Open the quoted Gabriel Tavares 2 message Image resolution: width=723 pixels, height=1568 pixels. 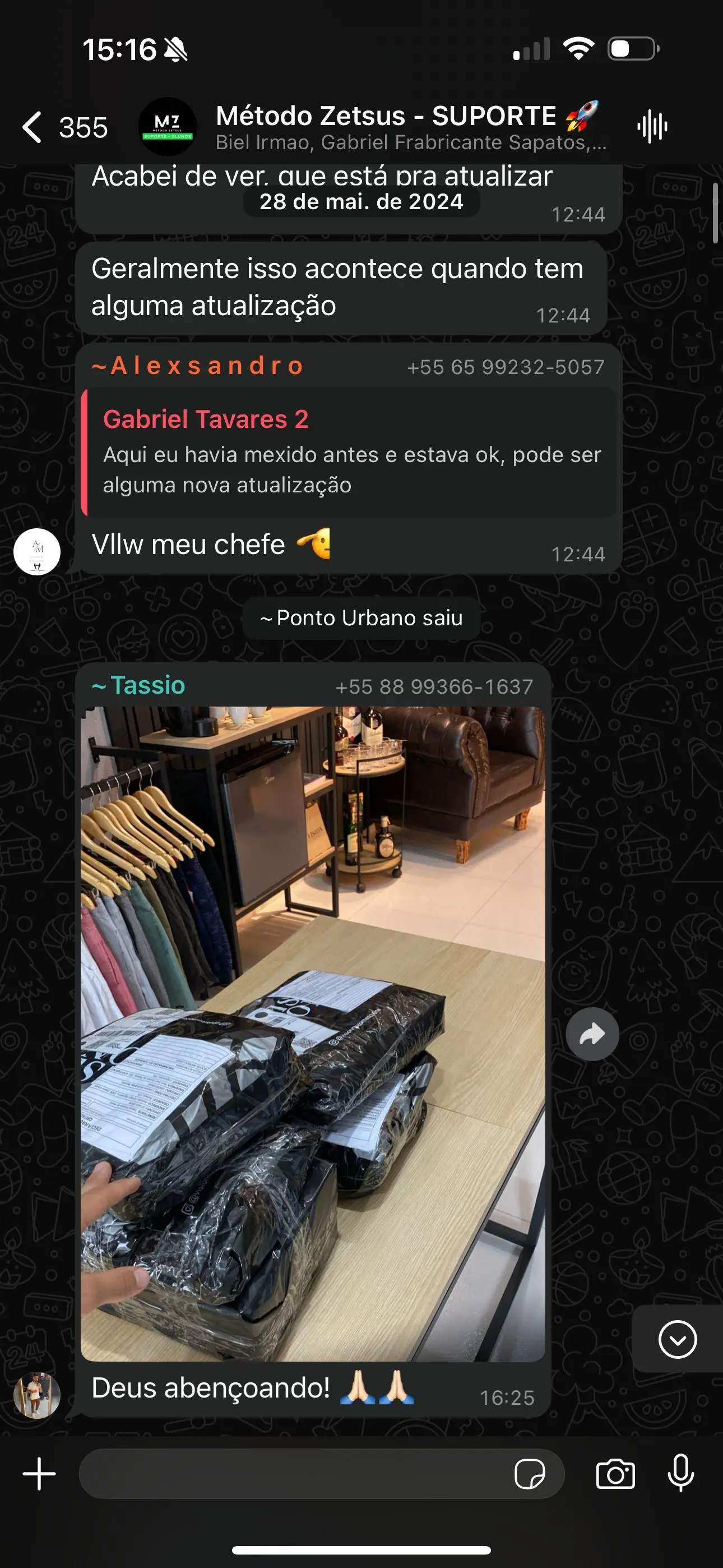(x=353, y=454)
